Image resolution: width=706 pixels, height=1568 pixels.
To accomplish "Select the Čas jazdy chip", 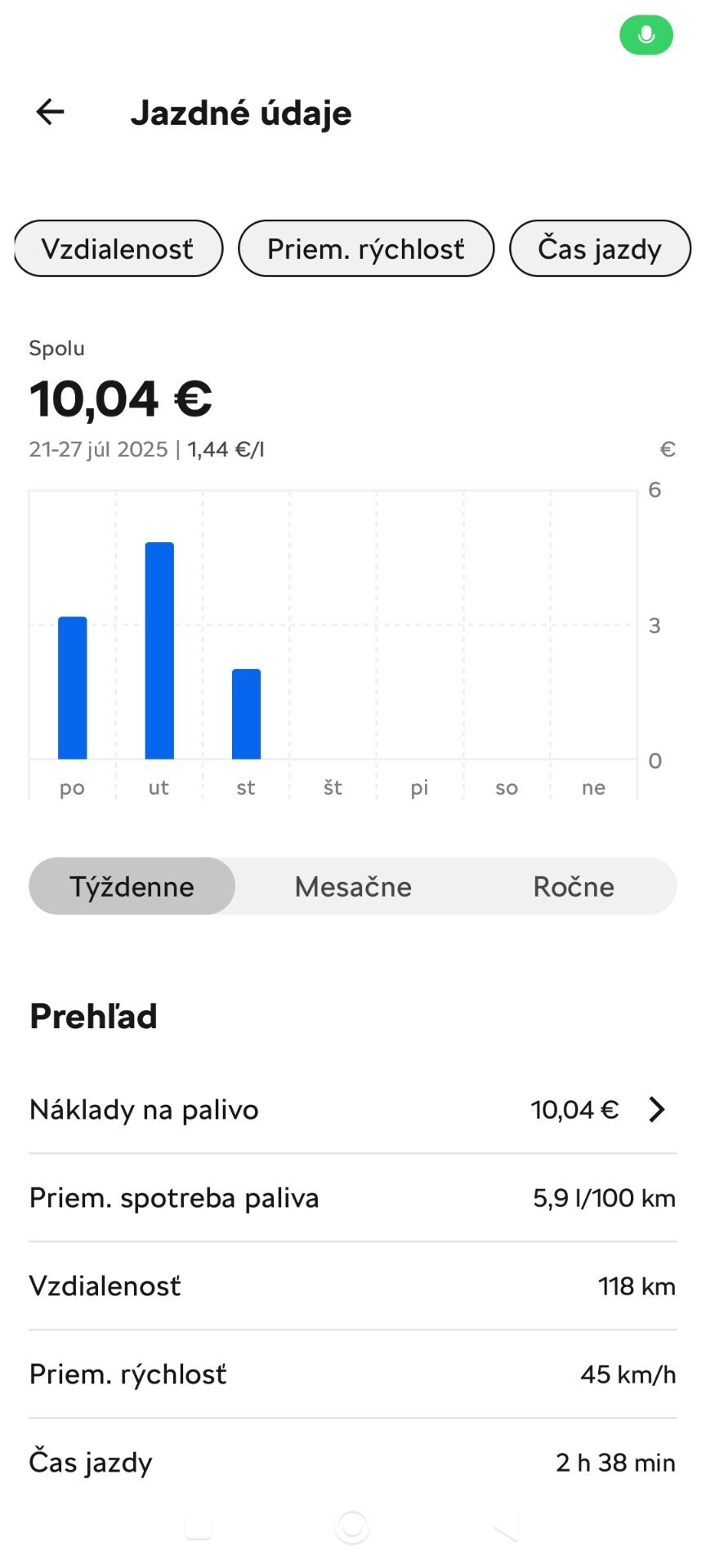I will (600, 248).
